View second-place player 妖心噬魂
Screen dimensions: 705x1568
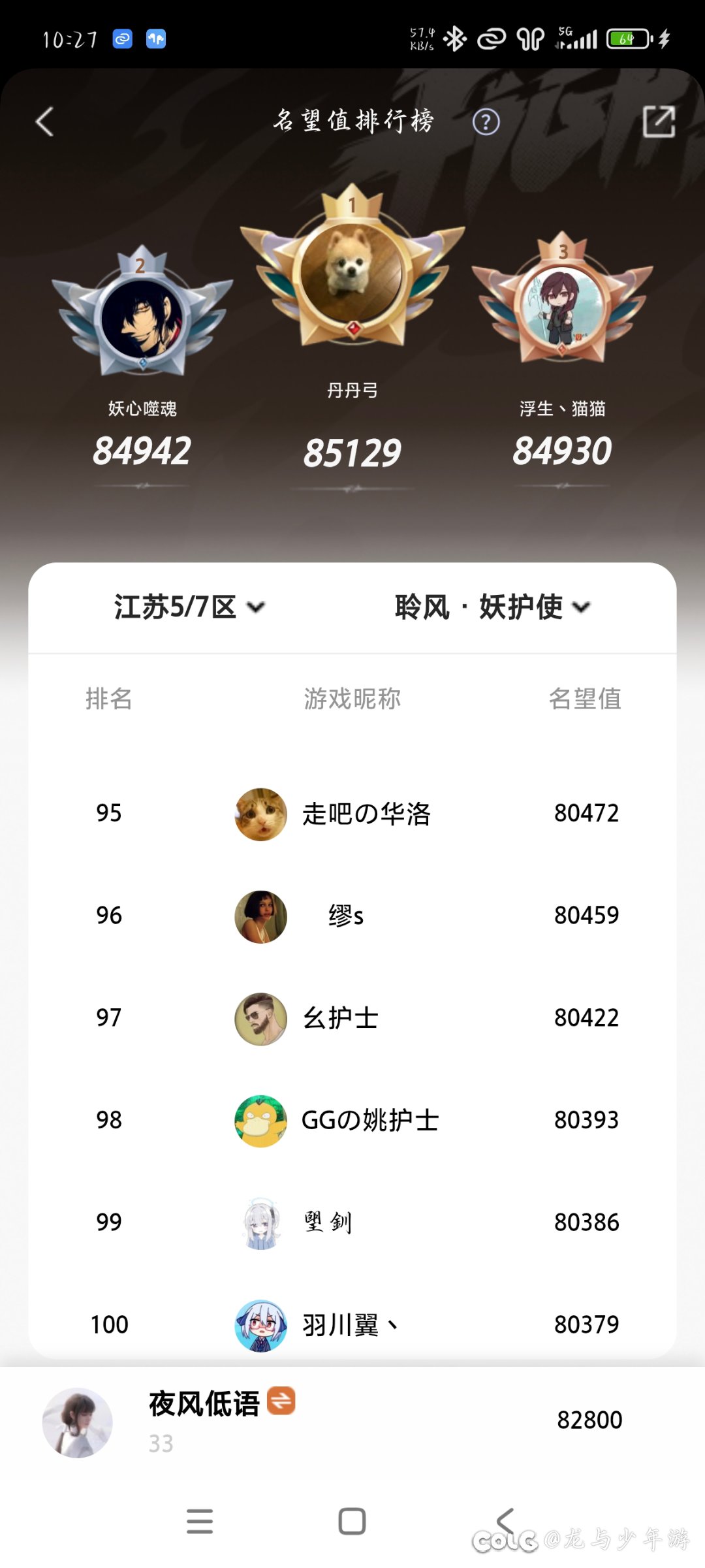click(x=142, y=320)
